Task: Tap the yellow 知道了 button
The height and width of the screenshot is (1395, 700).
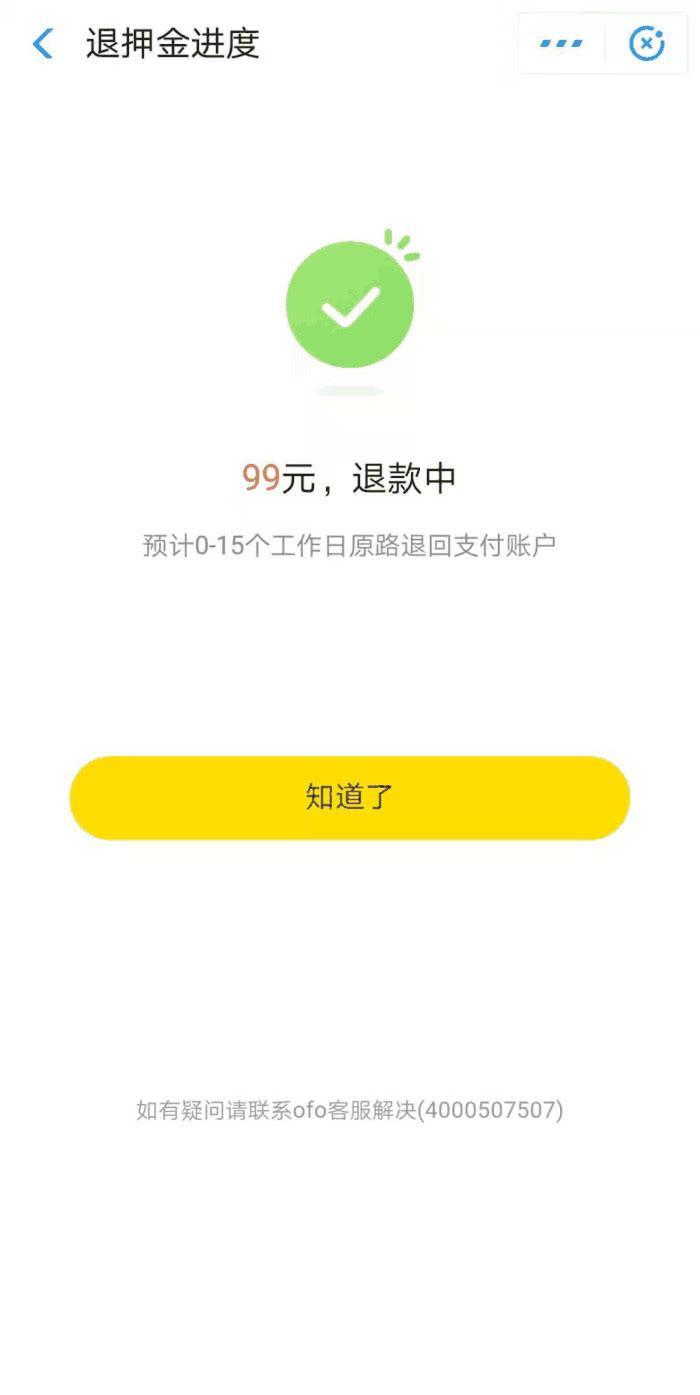Action: 349,797
